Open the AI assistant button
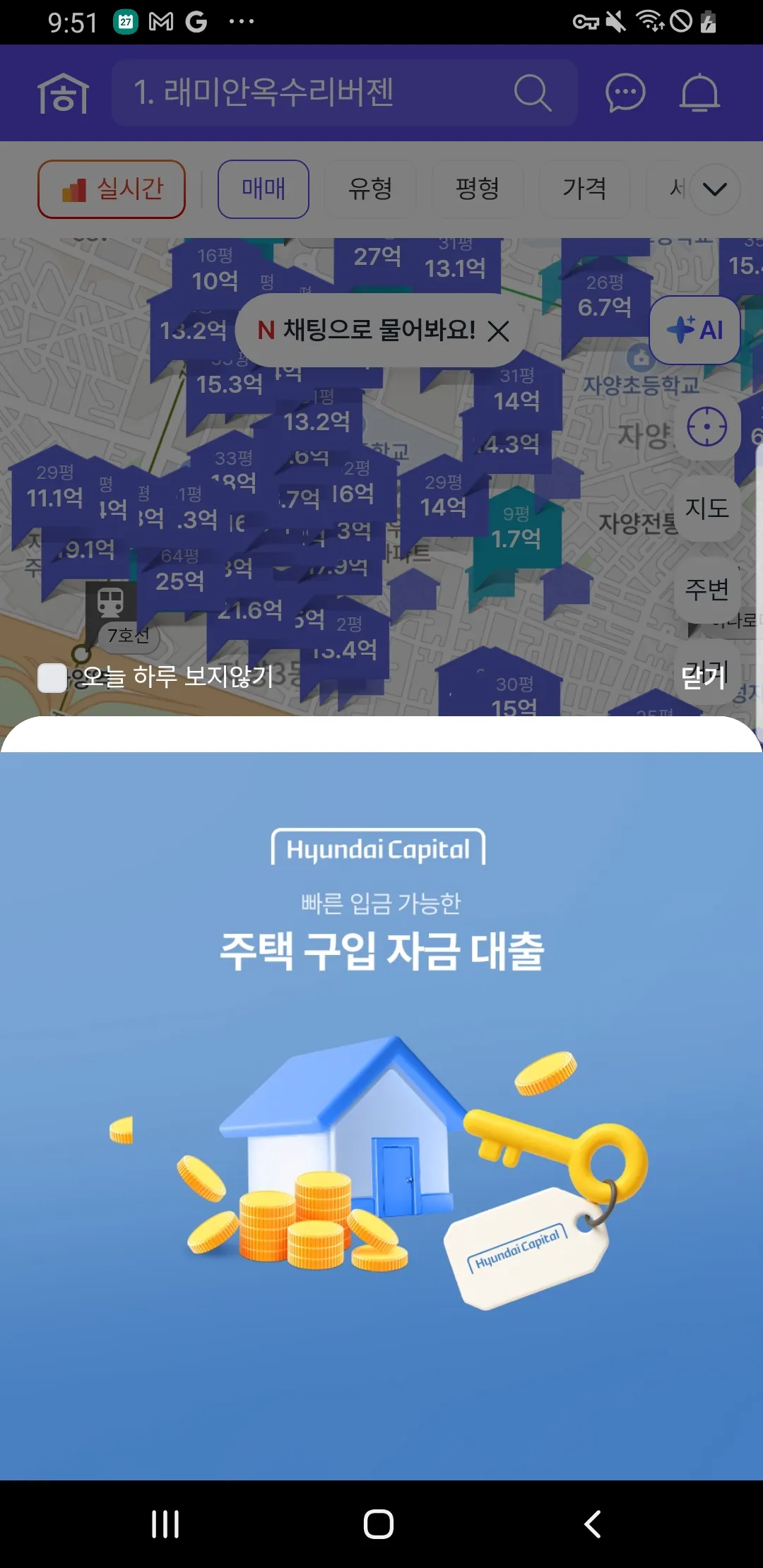Viewport: 763px width, 1568px height. pyautogui.click(x=695, y=330)
